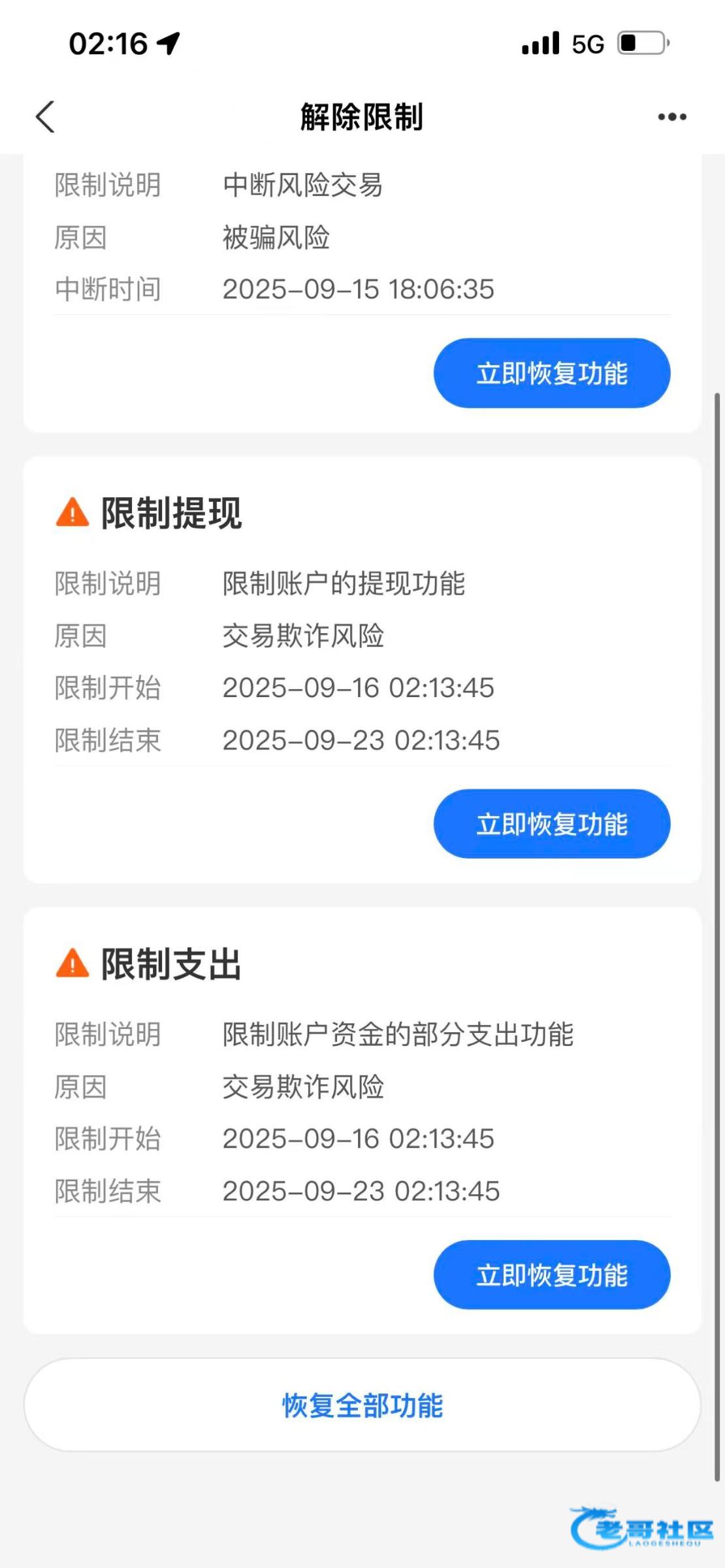The width and height of the screenshot is (725, 1568).
Task: Restore function in the 限制支出 card
Action: (552, 1275)
